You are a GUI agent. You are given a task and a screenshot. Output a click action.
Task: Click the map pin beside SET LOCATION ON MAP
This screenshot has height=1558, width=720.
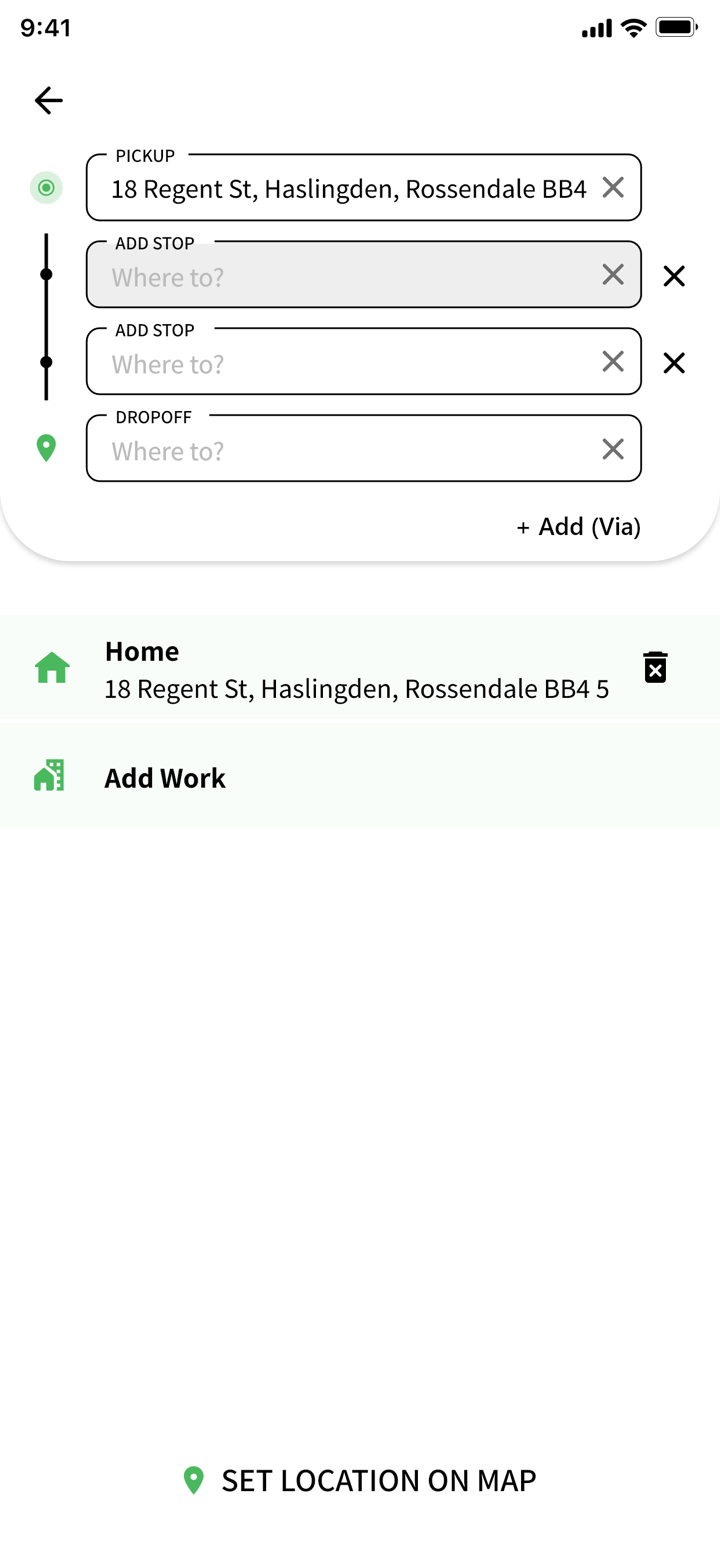tap(193, 1481)
